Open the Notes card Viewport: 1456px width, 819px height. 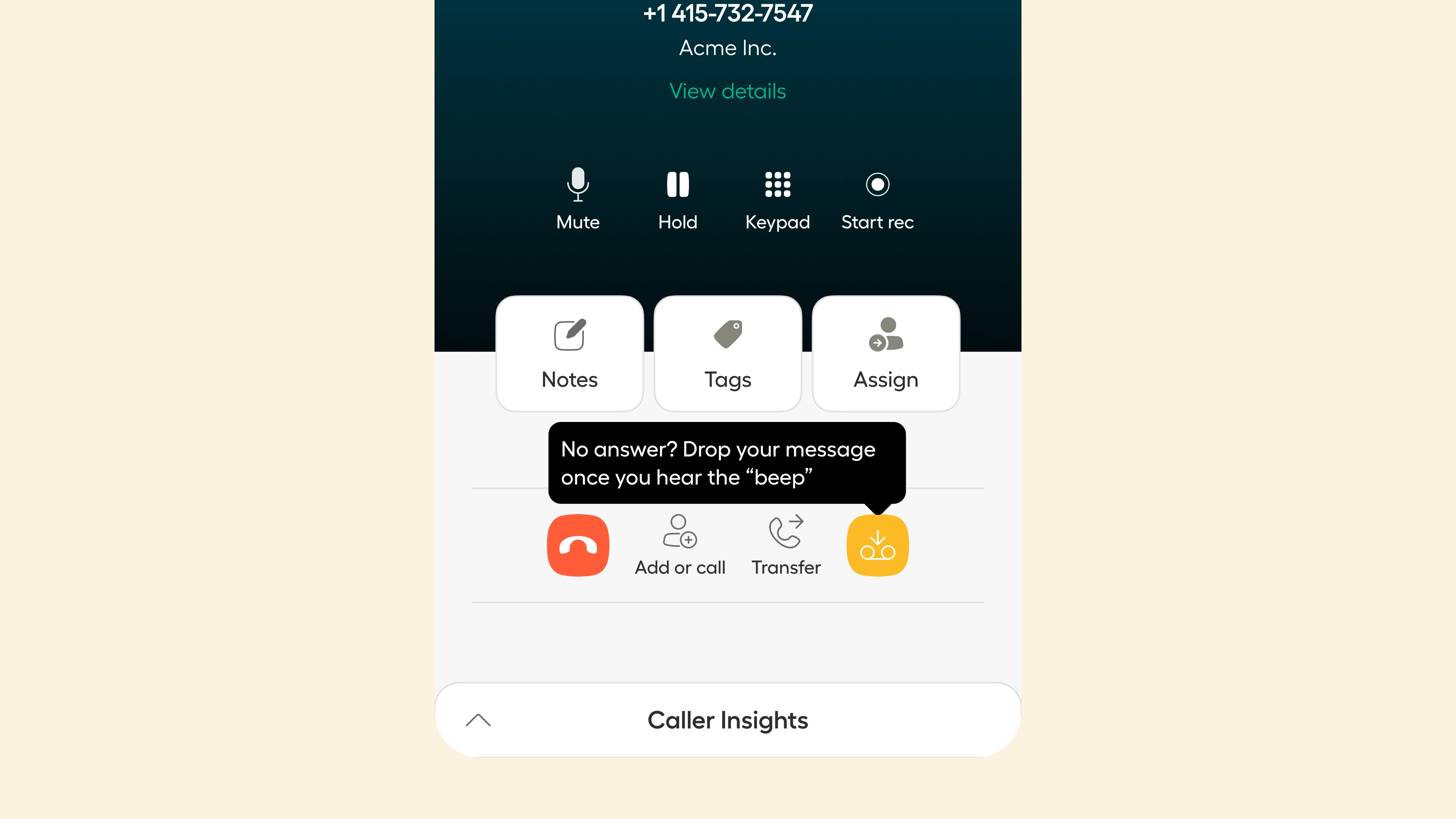click(569, 353)
